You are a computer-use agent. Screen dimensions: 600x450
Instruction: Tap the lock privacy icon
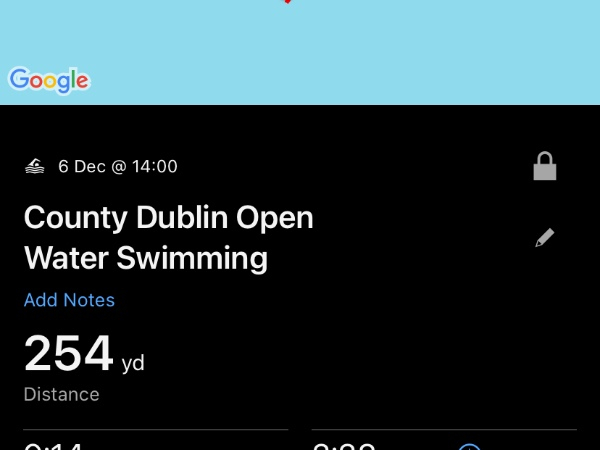(544, 166)
